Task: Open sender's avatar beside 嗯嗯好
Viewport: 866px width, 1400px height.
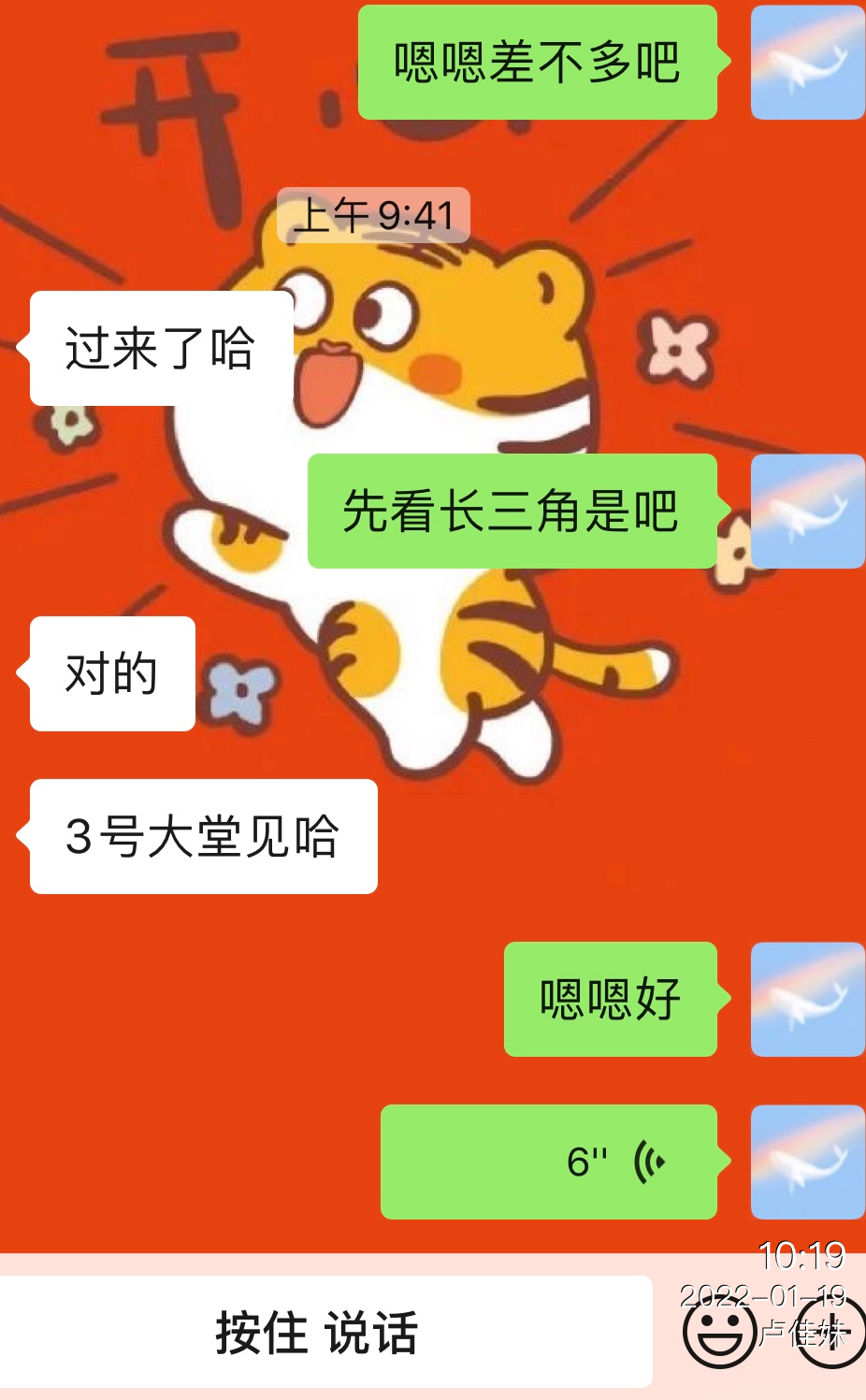Action: [x=807, y=999]
